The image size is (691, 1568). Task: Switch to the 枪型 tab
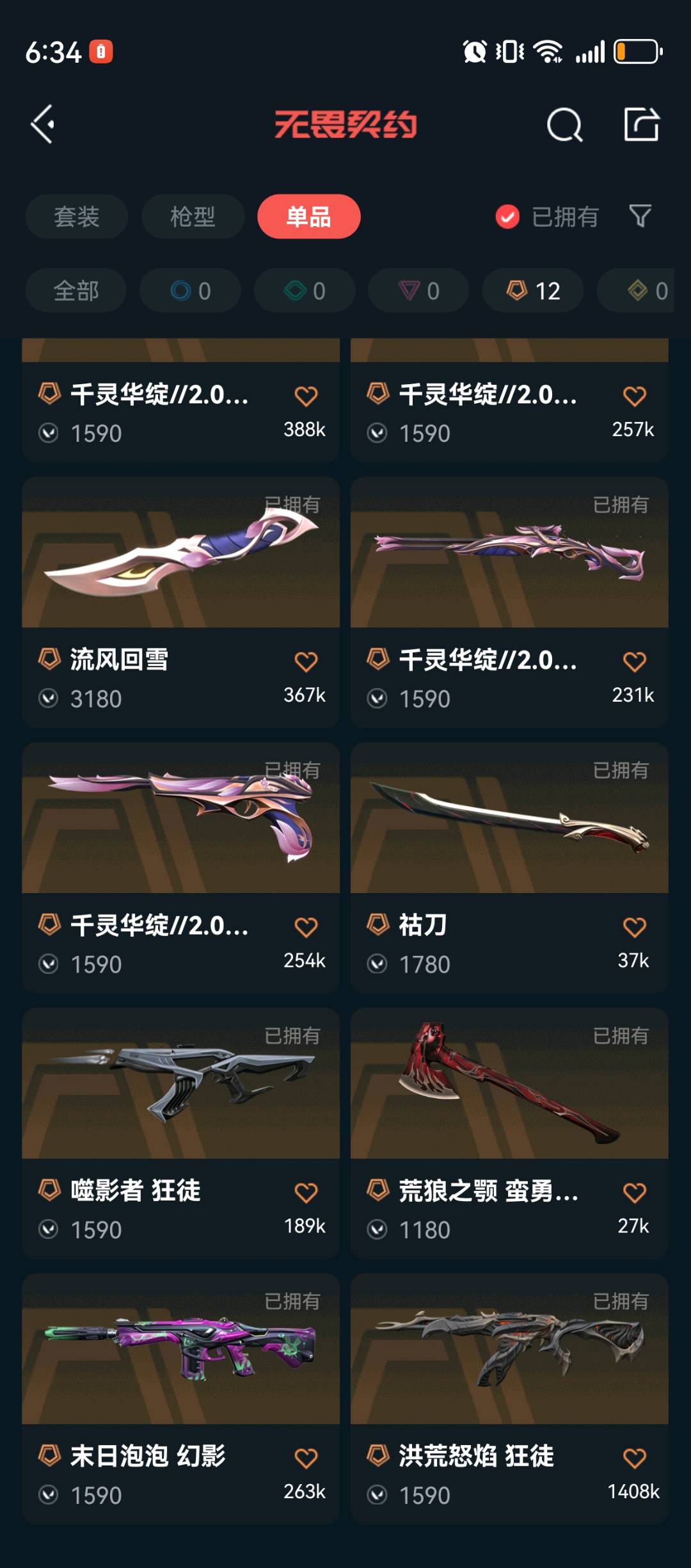pyautogui.click(x=193, y=216)
